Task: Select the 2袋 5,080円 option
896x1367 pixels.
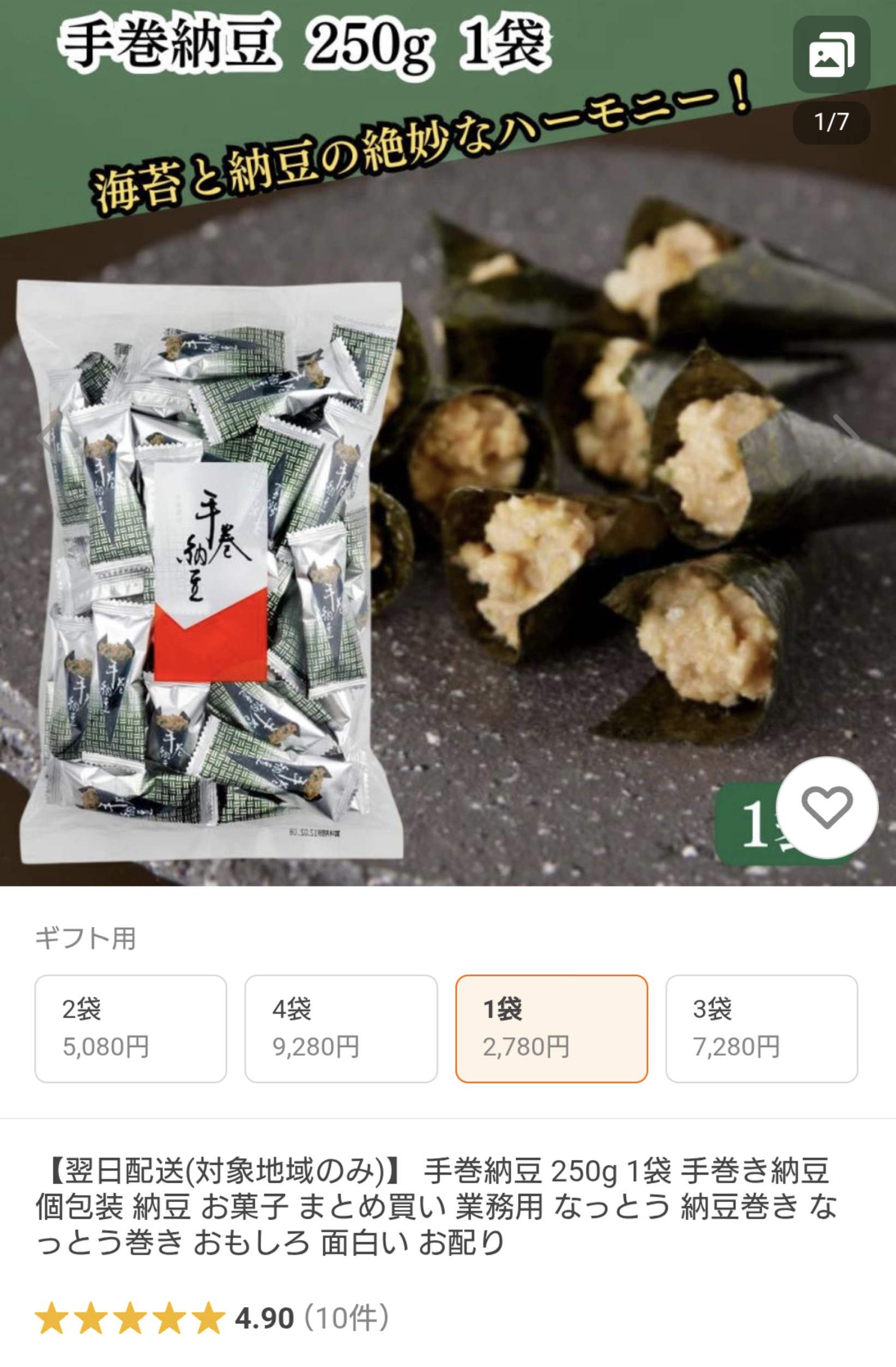Action: [x=131, y=1028]
